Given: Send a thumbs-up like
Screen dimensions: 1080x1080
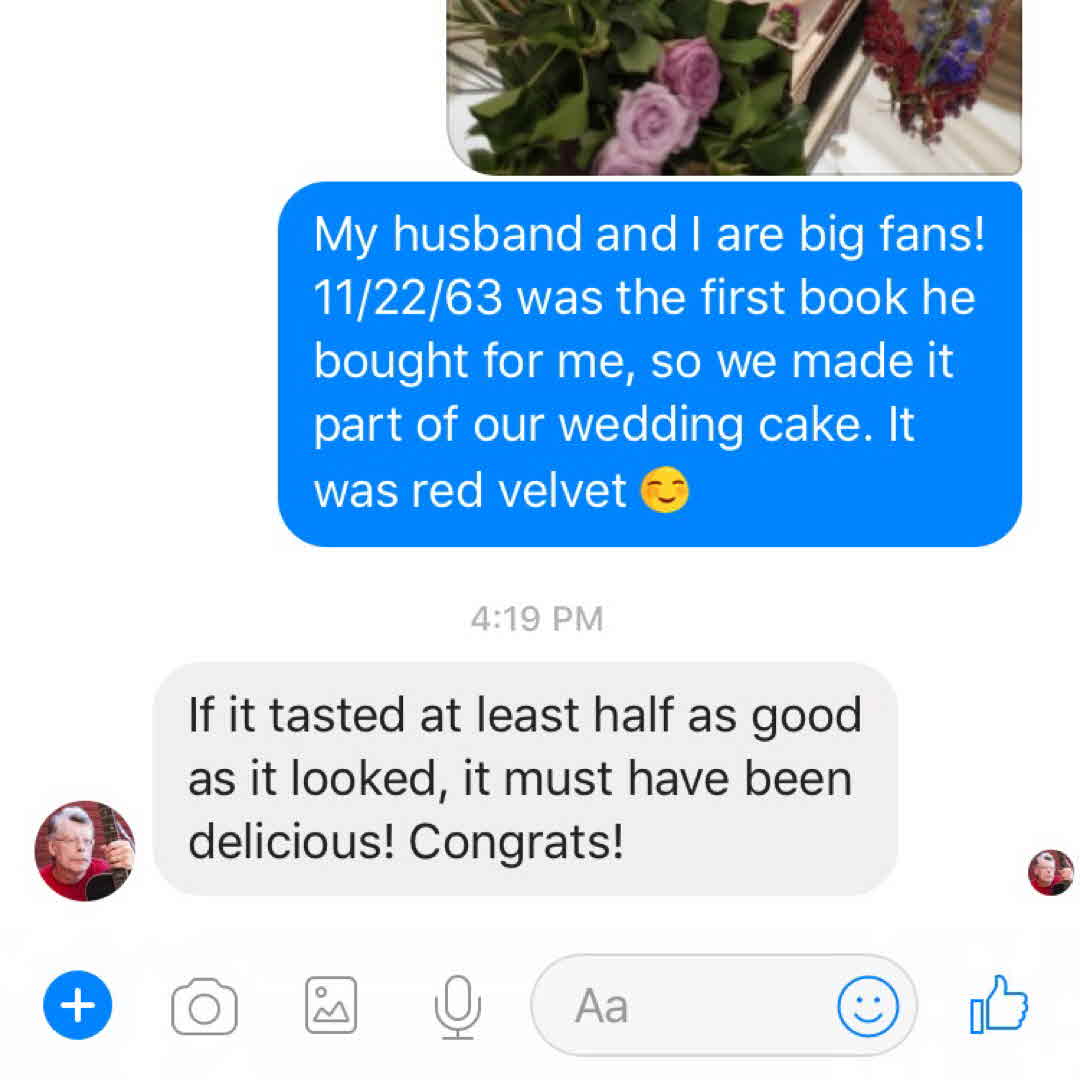Looking at the screenshot, I should (x=998, y=1004).
